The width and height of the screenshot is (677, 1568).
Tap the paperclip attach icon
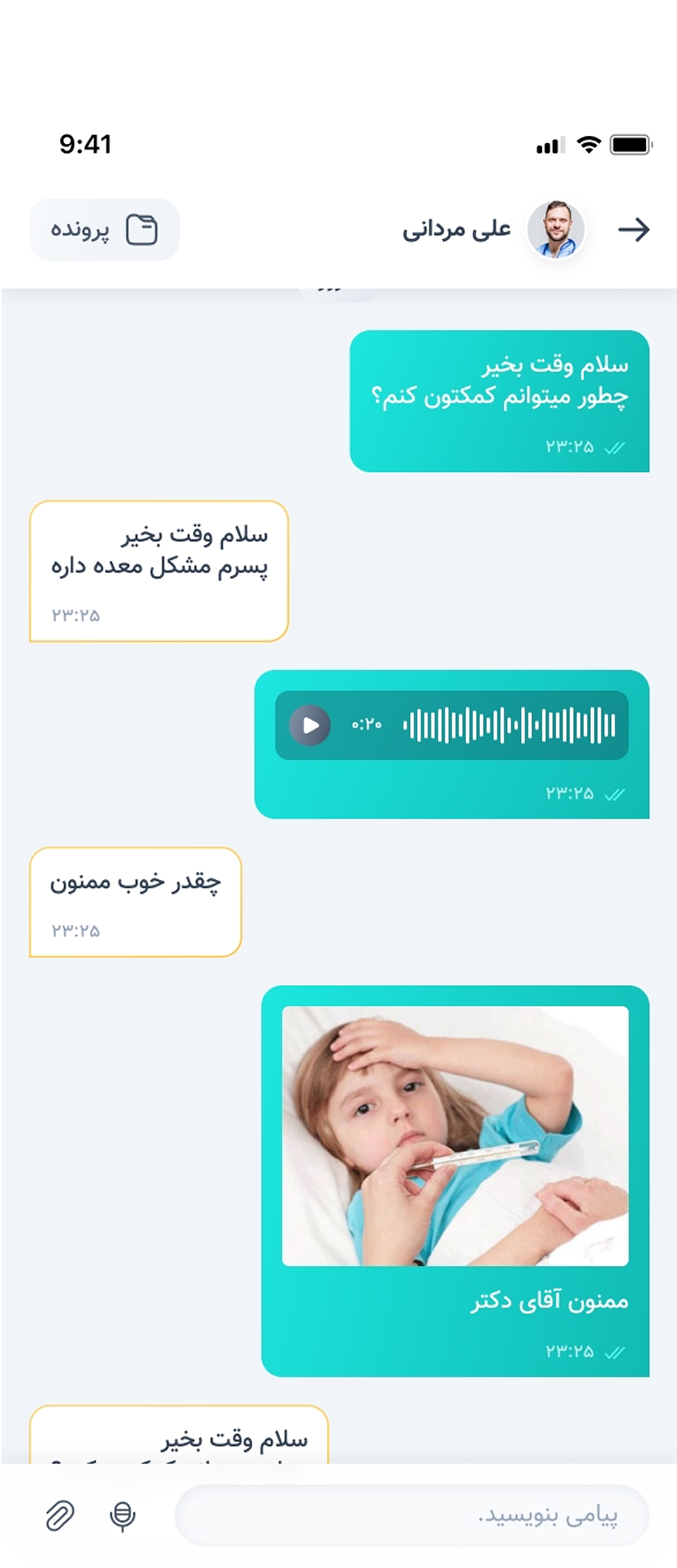coord(60,1516)
